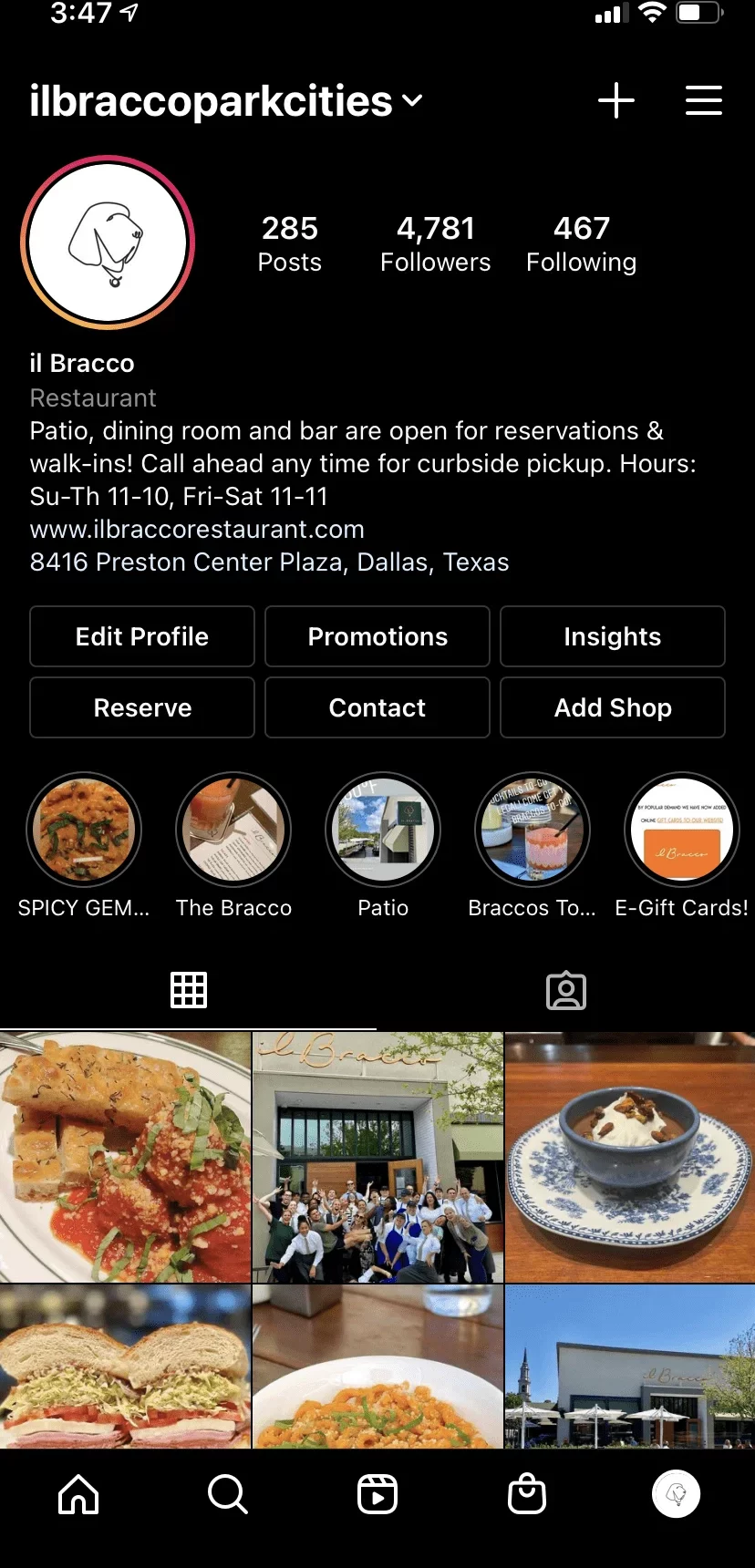Open the Search tab
Image resolution: width=755 pixels, height=1568 pixels.
click(x=227, y=1495)
